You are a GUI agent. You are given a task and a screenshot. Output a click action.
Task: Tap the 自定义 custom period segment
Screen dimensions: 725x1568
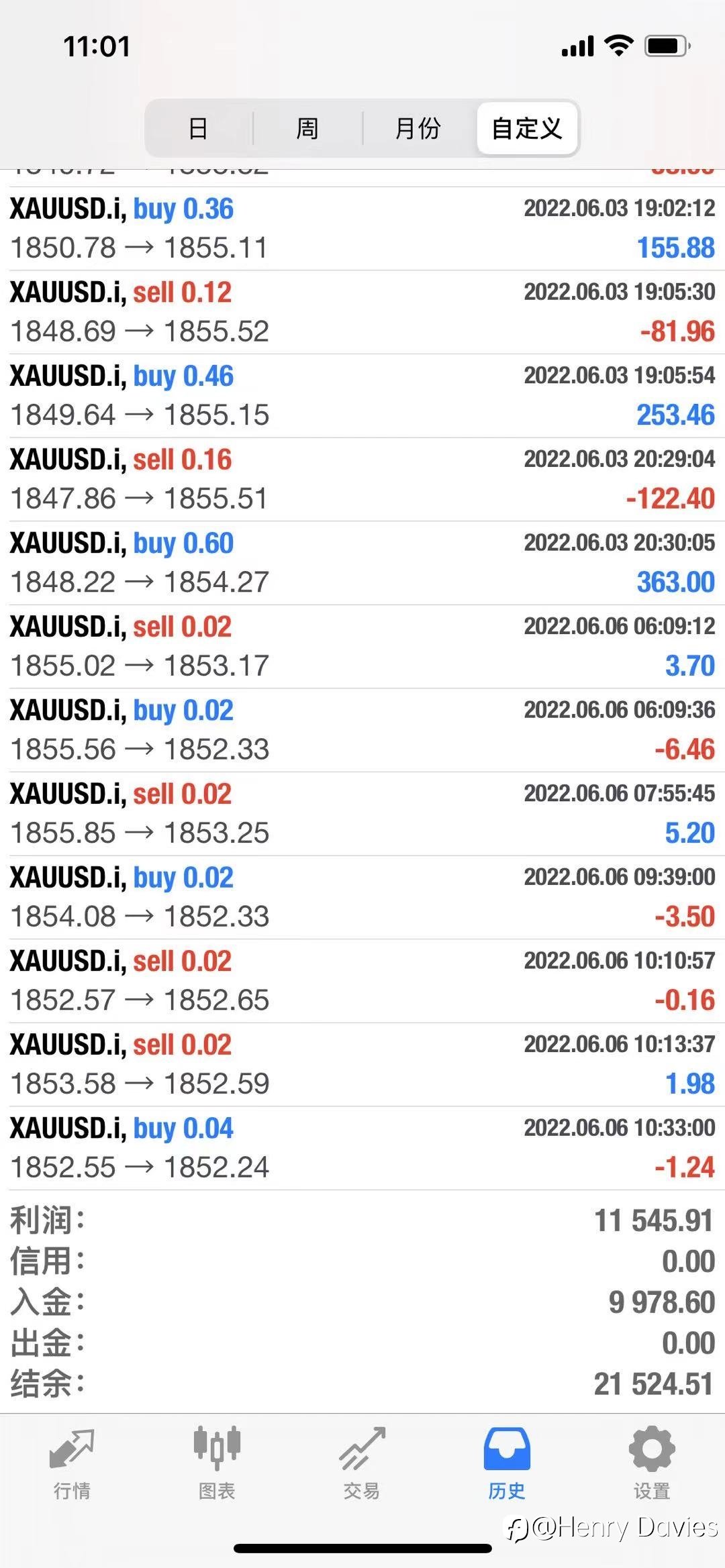(x=527, y=128)
